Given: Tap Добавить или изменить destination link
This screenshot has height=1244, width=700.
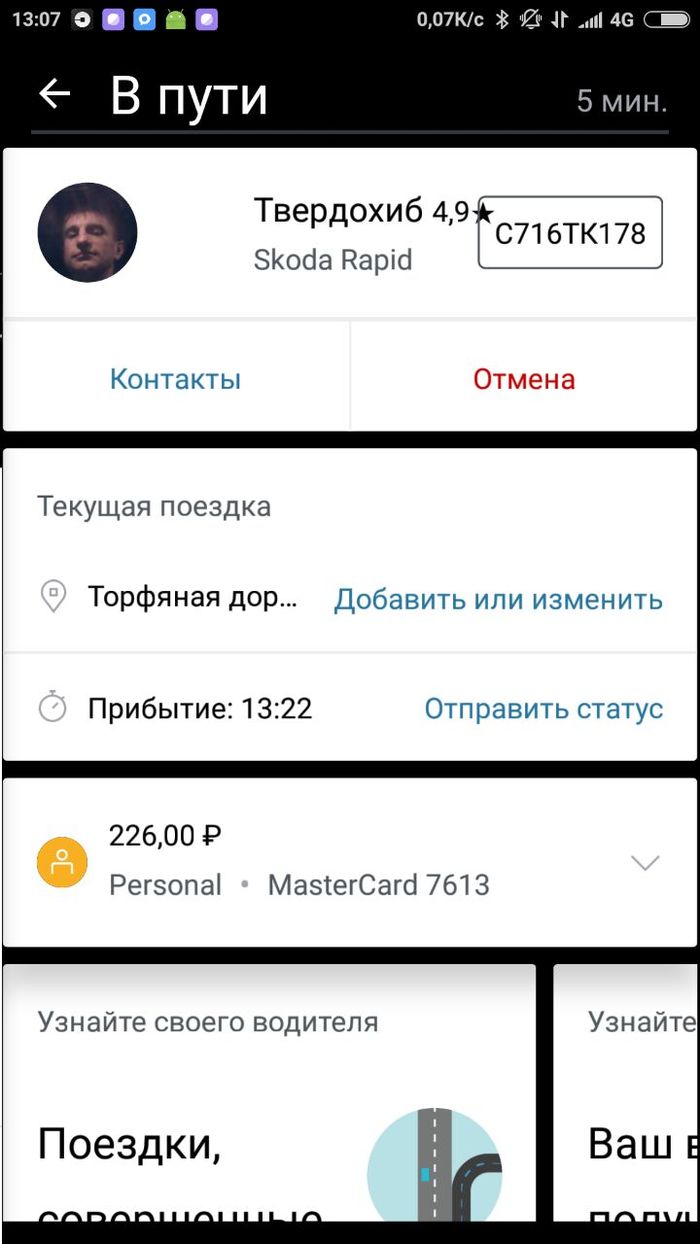Looking at the screenshot, I should tap(498, 599).
